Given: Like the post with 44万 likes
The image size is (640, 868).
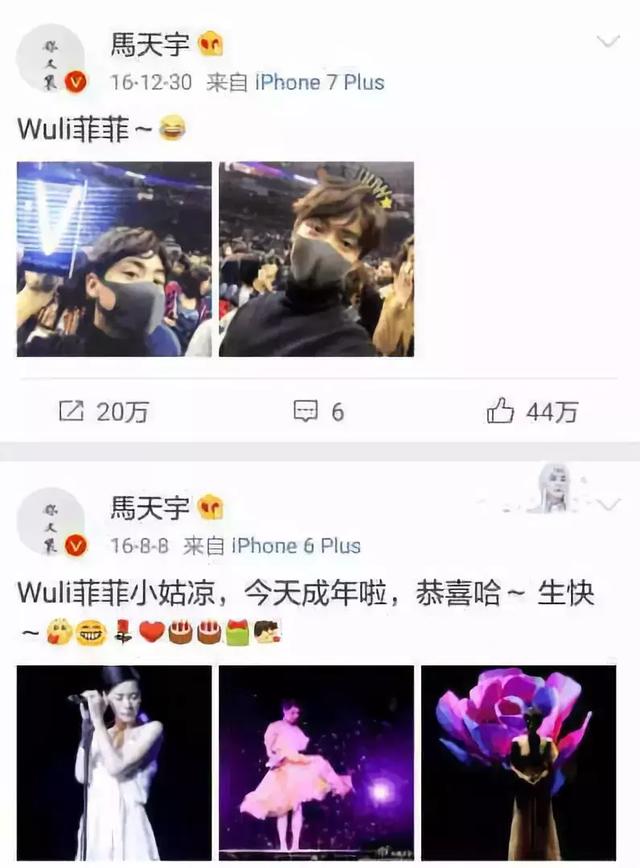Looking at the screenshot, I should 532,412.
